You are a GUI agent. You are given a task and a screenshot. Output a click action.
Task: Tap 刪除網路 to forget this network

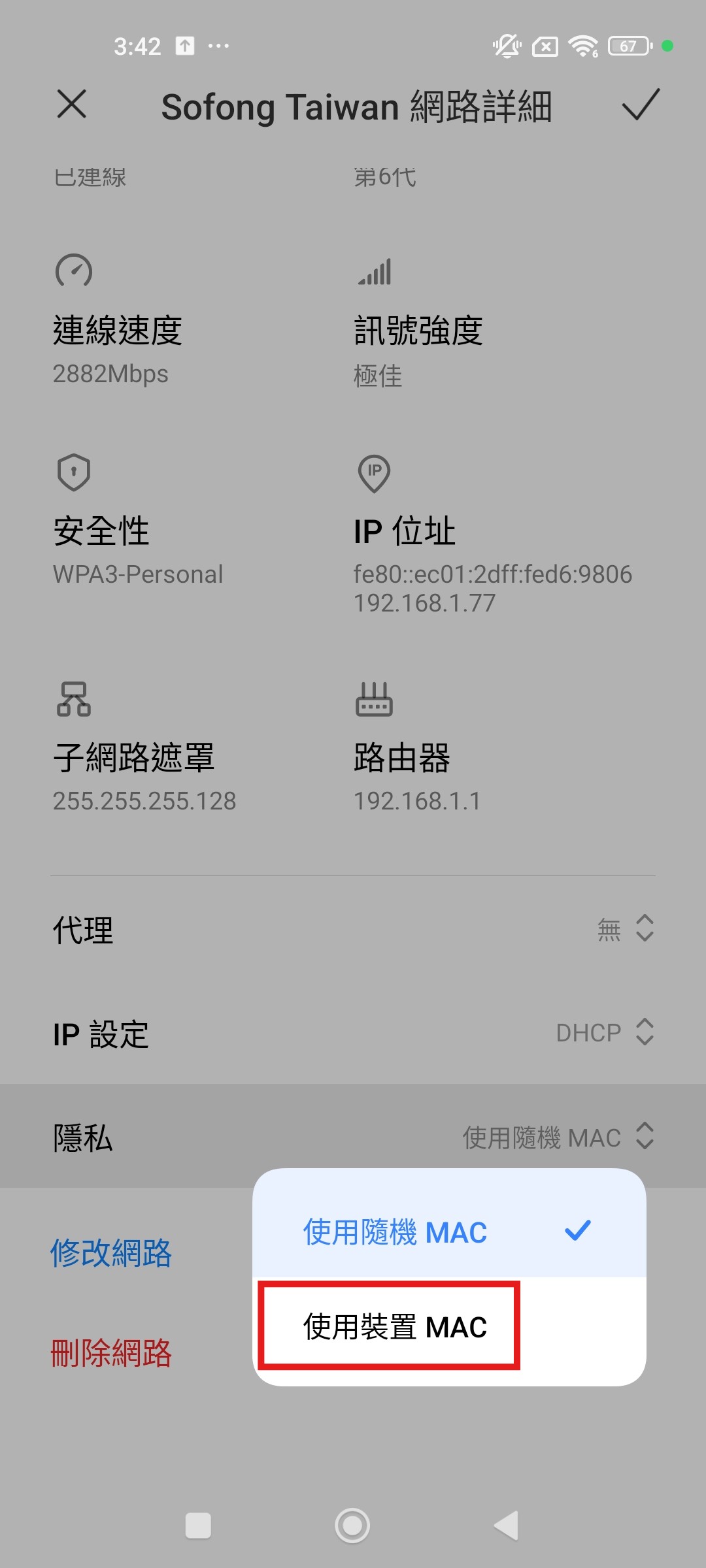(111, 1352)
